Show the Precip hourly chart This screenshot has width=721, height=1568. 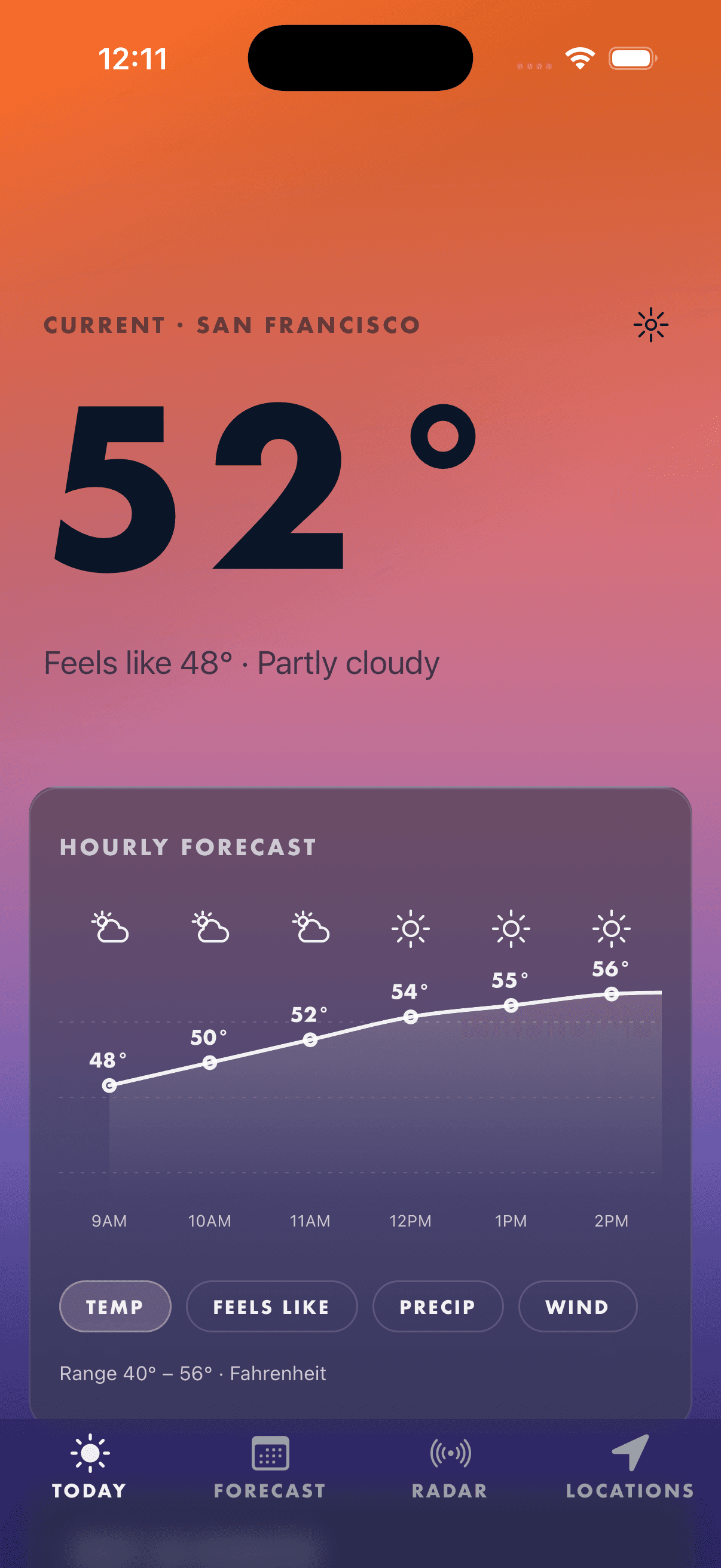coord(438,1306)
